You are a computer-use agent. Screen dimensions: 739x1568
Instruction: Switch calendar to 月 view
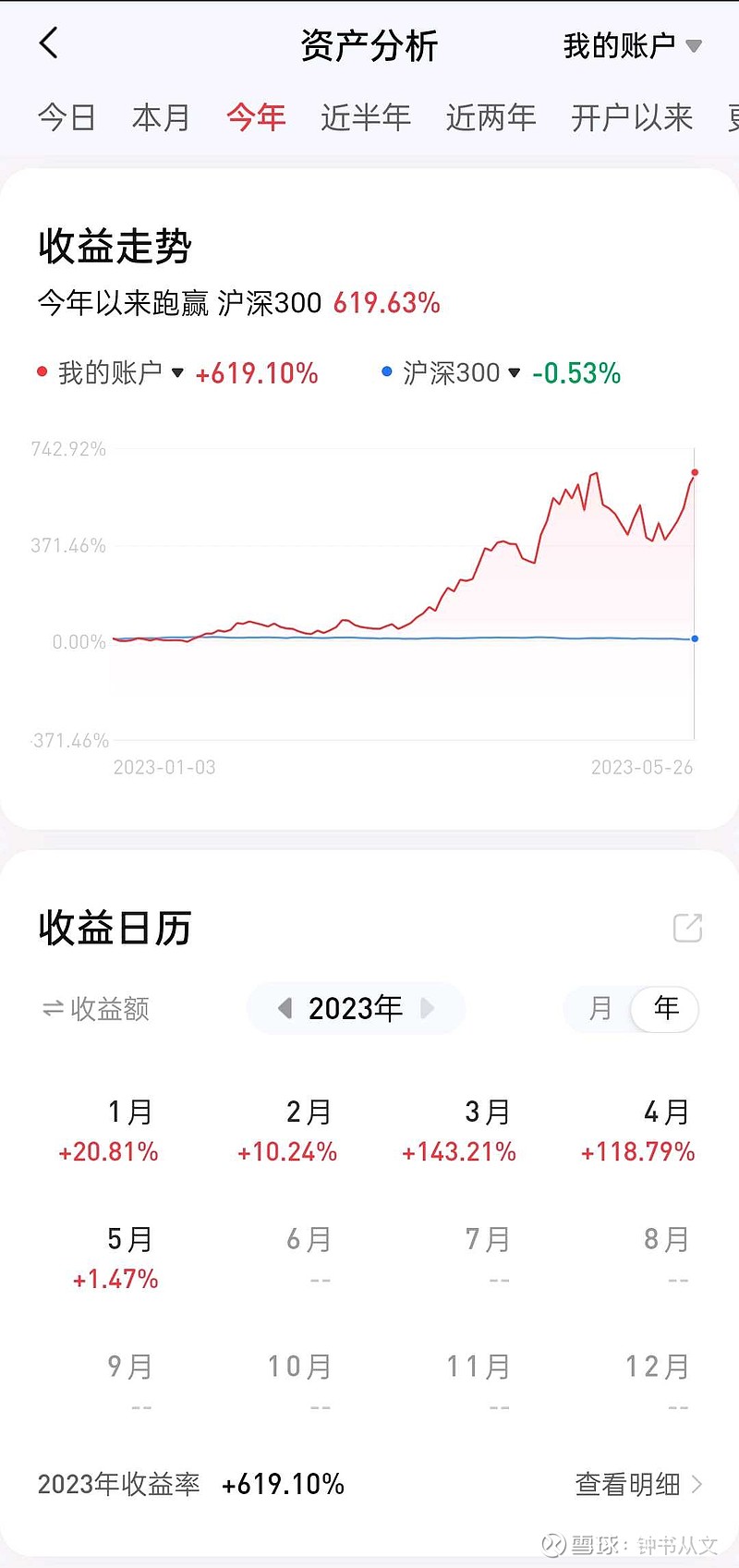(600, 1008)
